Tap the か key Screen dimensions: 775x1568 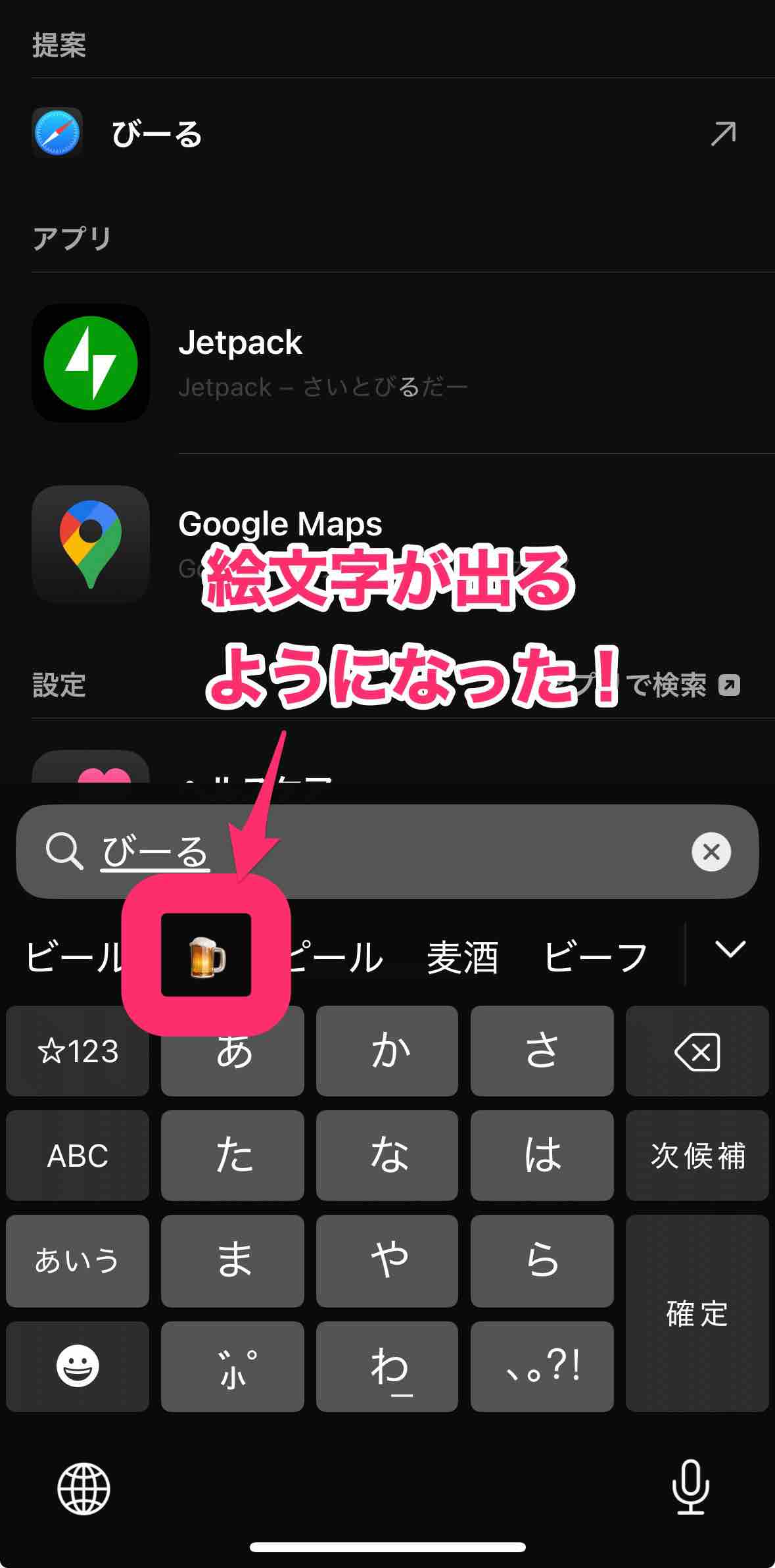pos(387,1050)
